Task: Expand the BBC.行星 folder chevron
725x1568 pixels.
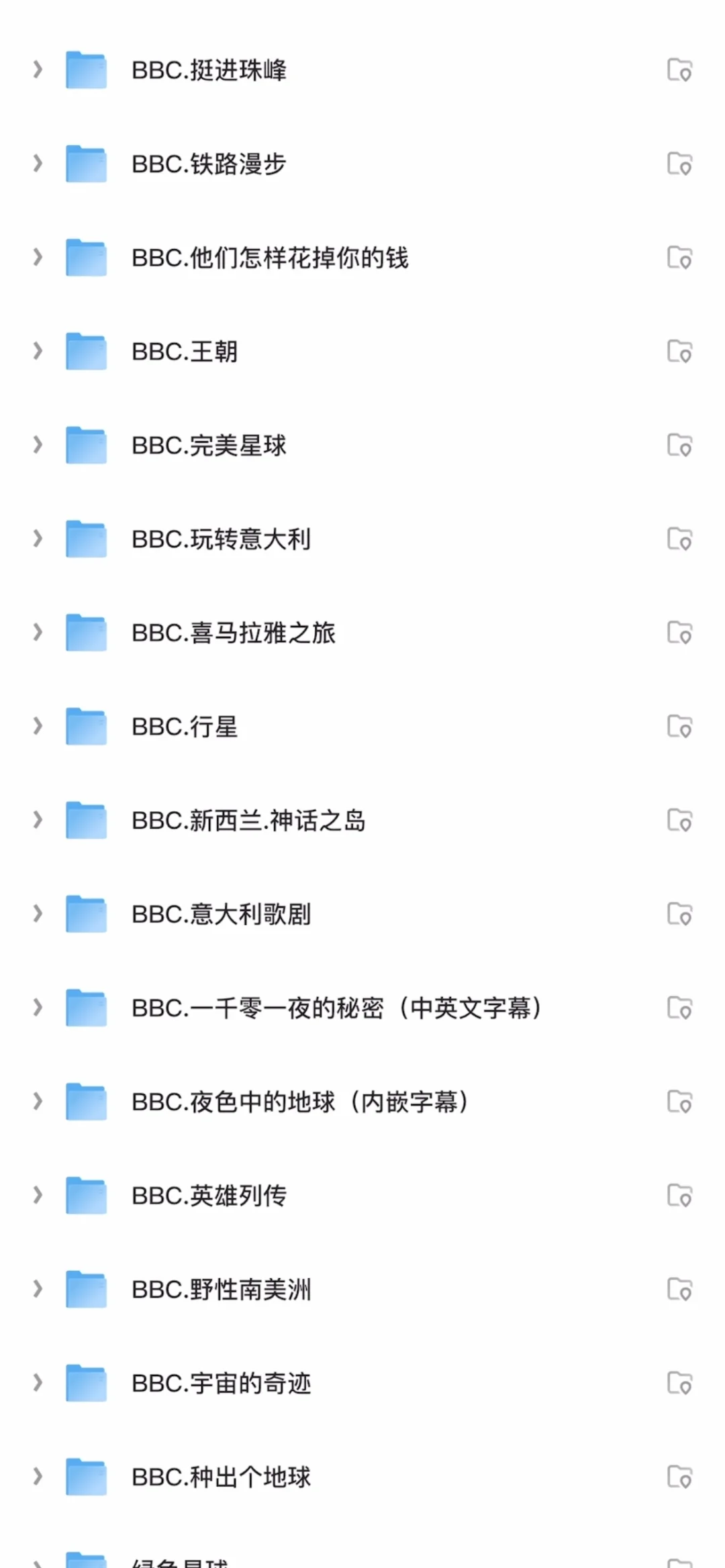Action: coord(38,726)
